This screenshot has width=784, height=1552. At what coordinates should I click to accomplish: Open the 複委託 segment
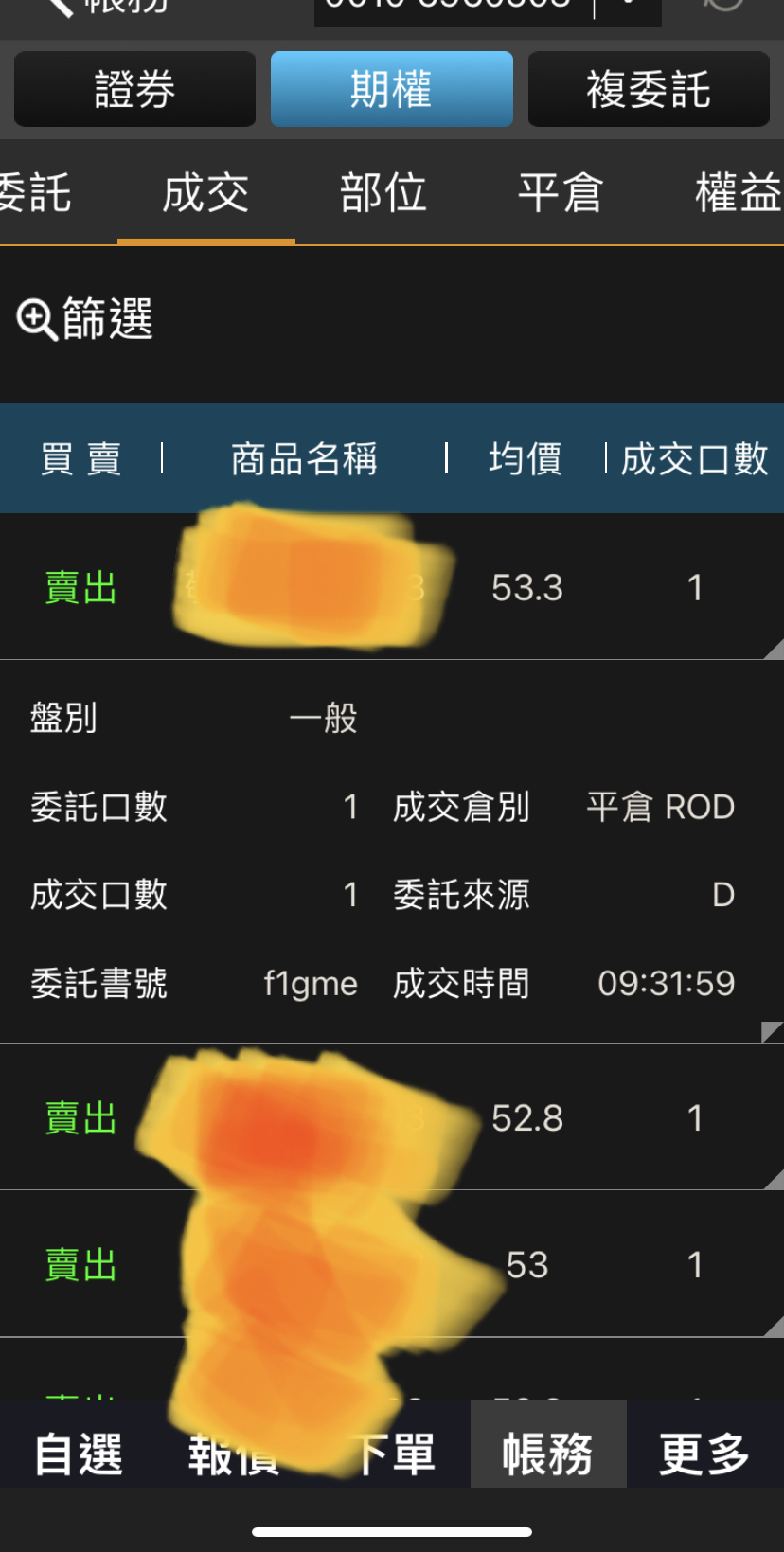(x=649, y=89)
